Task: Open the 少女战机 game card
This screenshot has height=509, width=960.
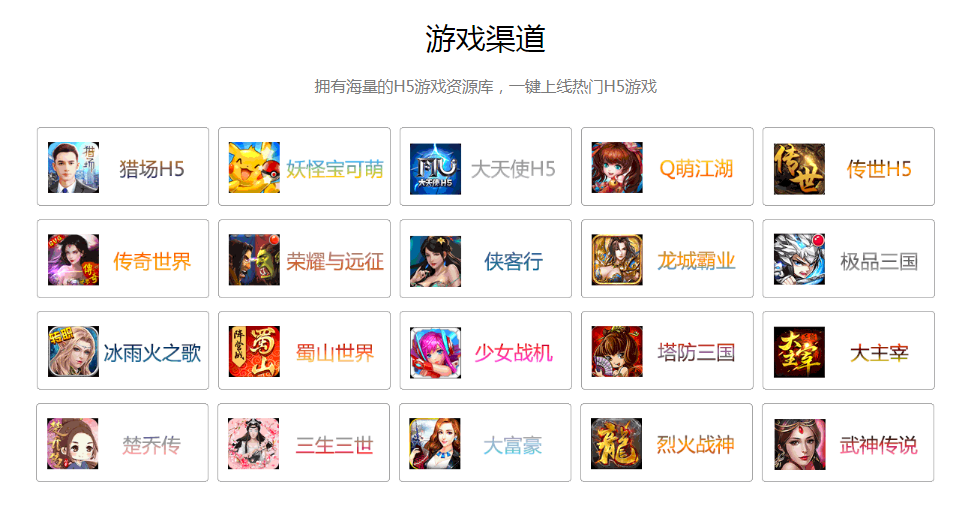Action: pos(486,351)
